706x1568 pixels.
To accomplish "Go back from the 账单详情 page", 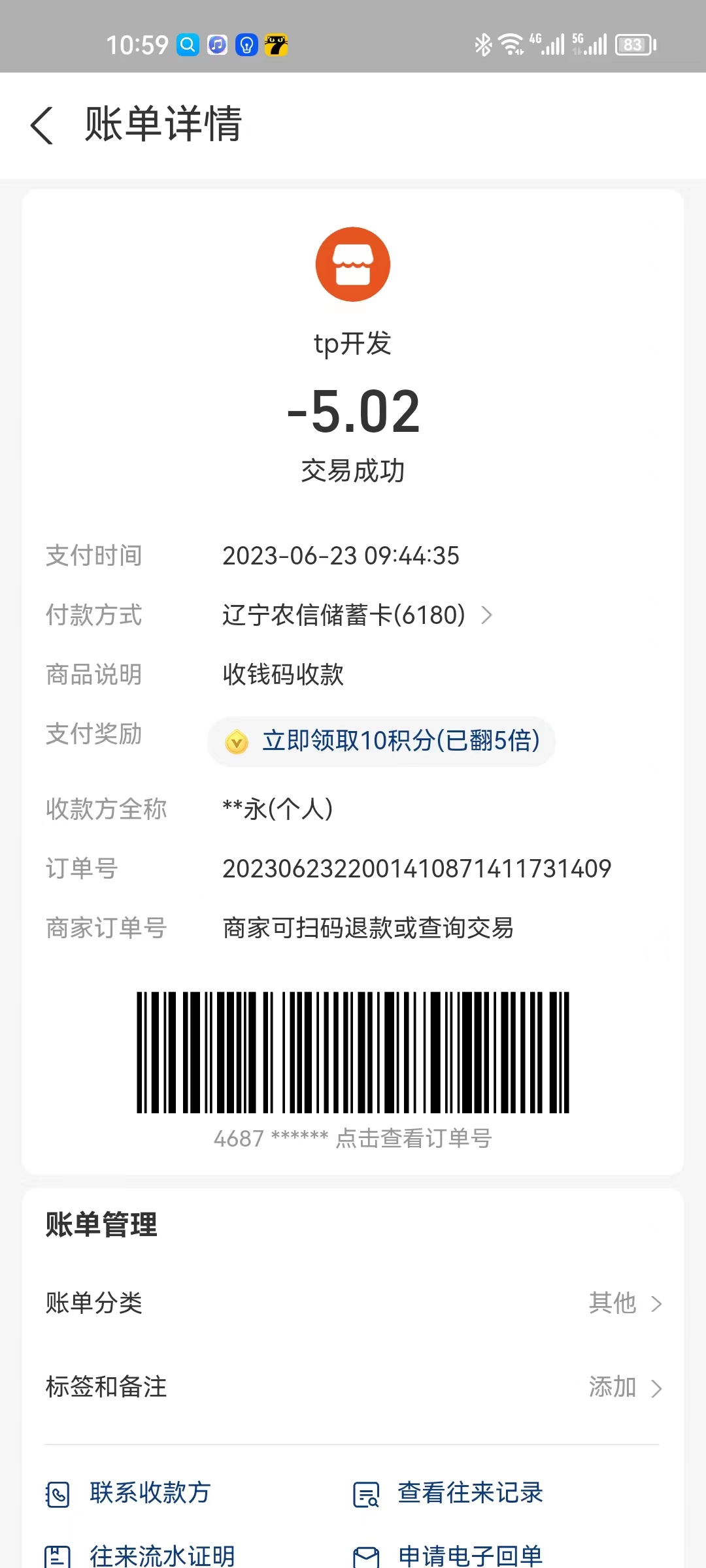I will pos(42,125).
